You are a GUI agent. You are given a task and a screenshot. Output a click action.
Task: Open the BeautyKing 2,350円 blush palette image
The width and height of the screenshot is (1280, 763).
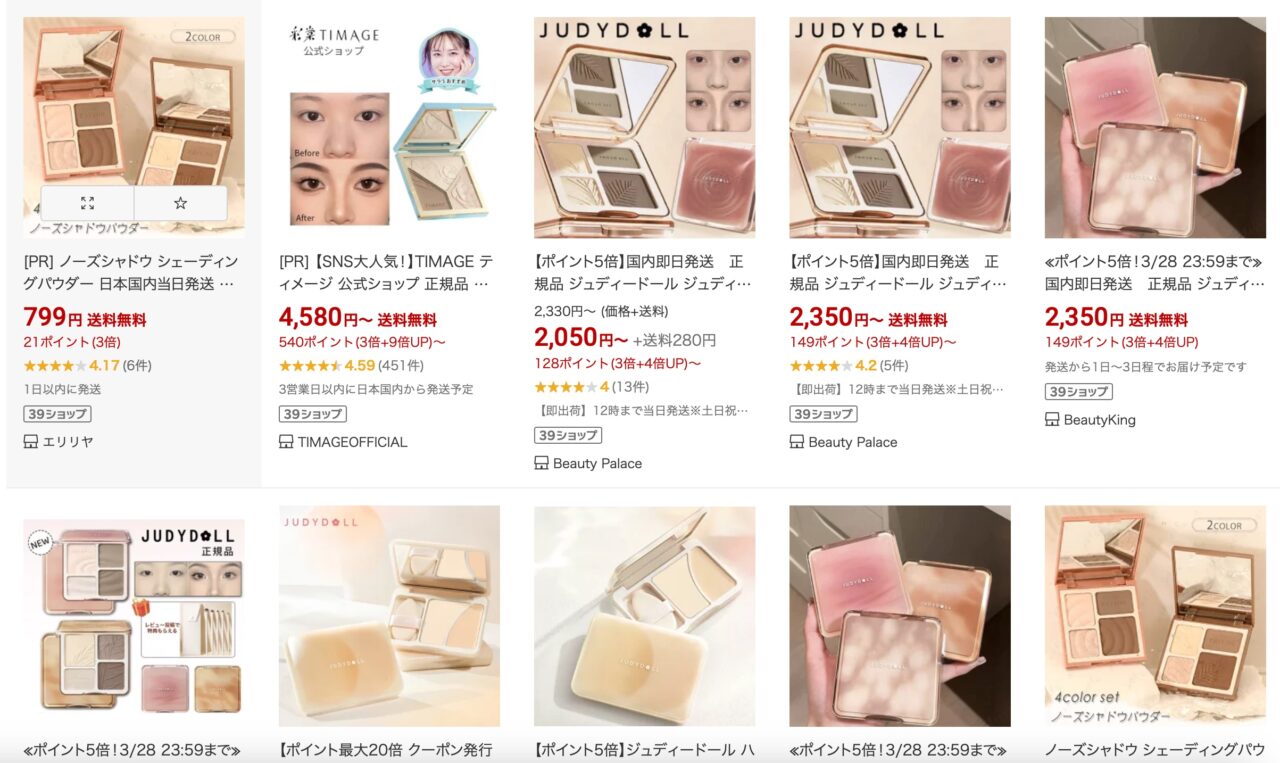pyautogui.click(x=1155, y=127)
